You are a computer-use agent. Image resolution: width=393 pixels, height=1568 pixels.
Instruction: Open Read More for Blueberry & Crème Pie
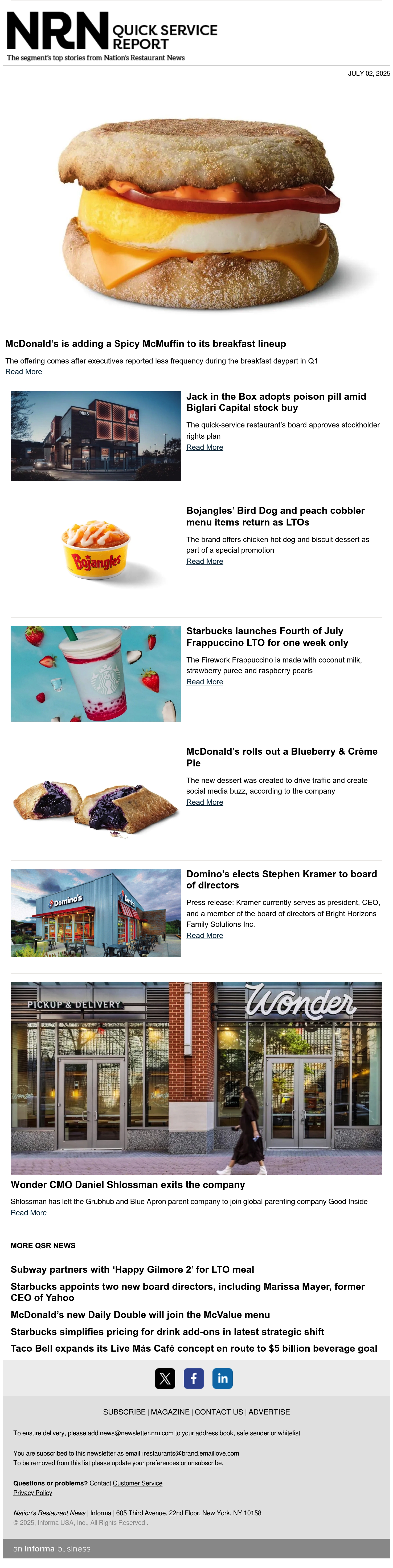pyautogui.click(x=204, y=802)
